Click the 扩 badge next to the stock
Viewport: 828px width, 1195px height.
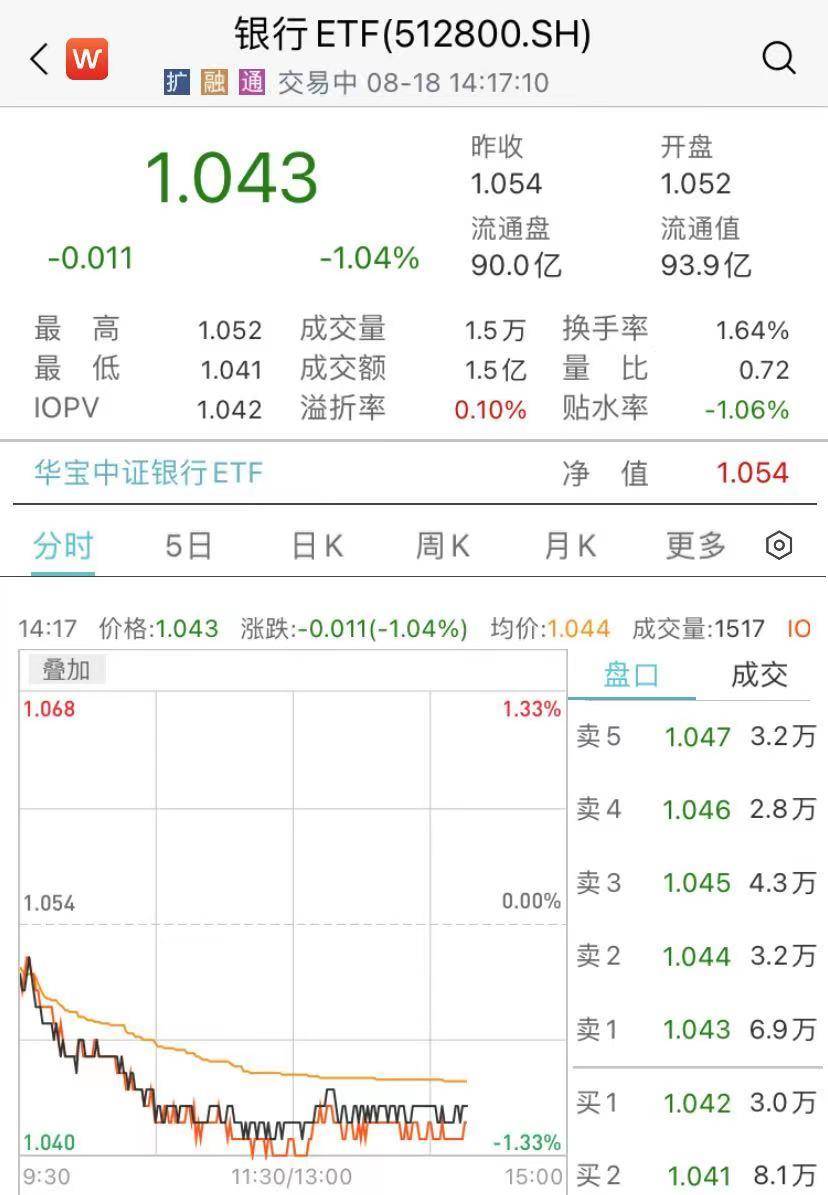(x=176, y=83)
